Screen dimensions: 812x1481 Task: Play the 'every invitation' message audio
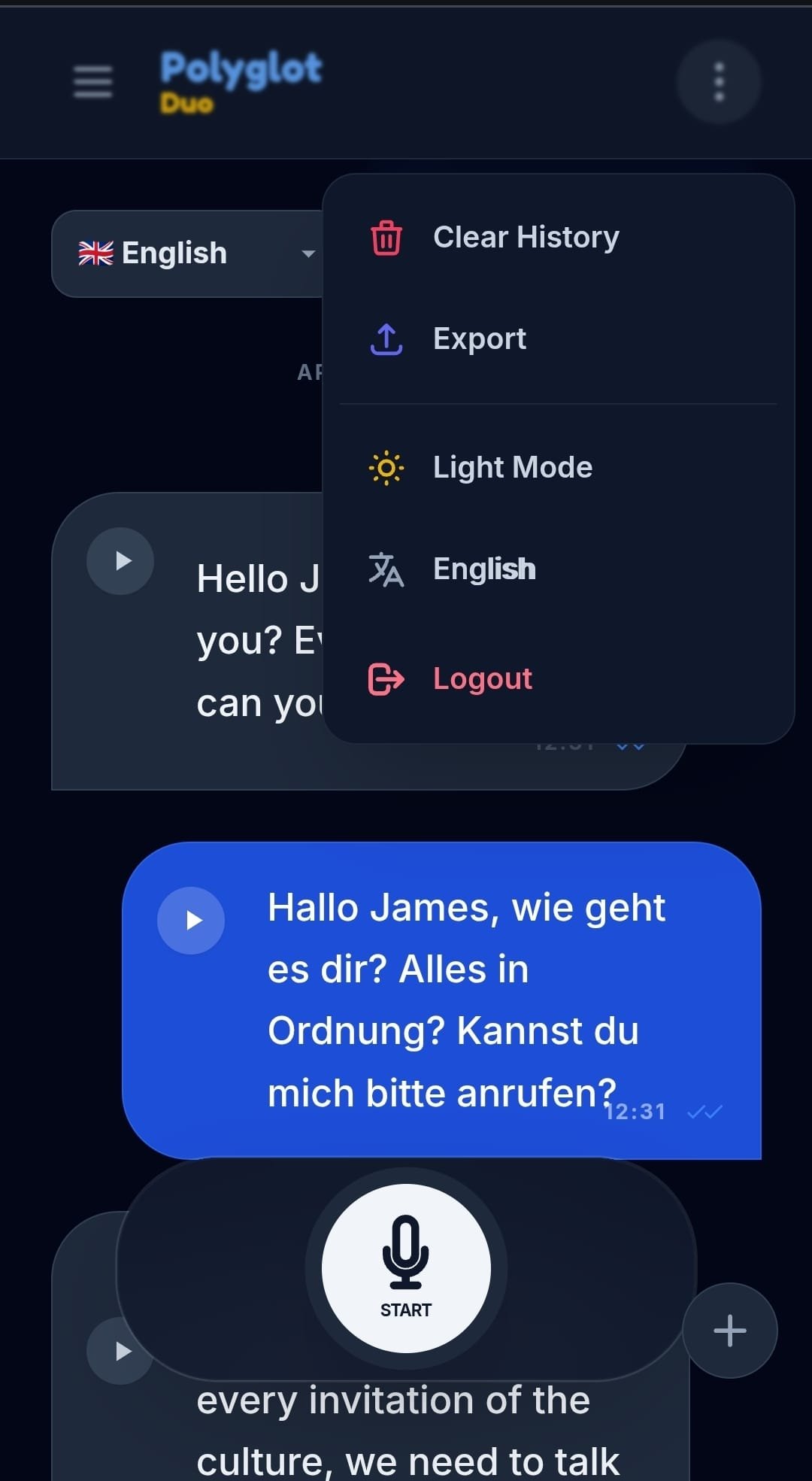click(120, 1351)
